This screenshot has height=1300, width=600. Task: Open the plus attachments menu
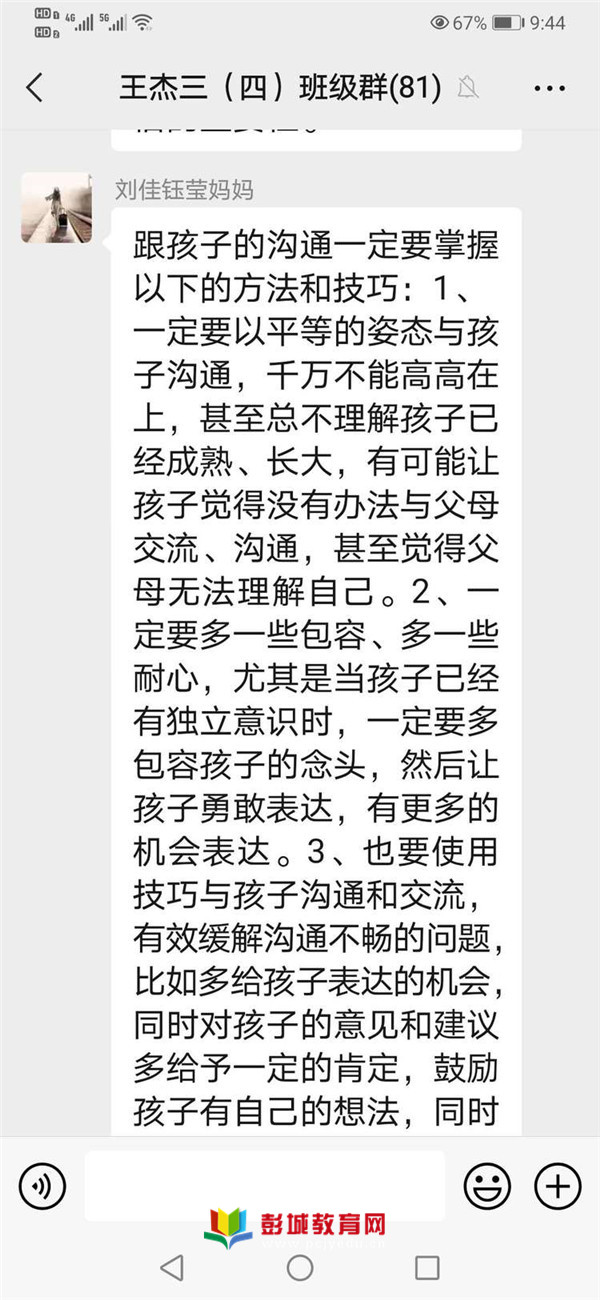click(557, 1187)
